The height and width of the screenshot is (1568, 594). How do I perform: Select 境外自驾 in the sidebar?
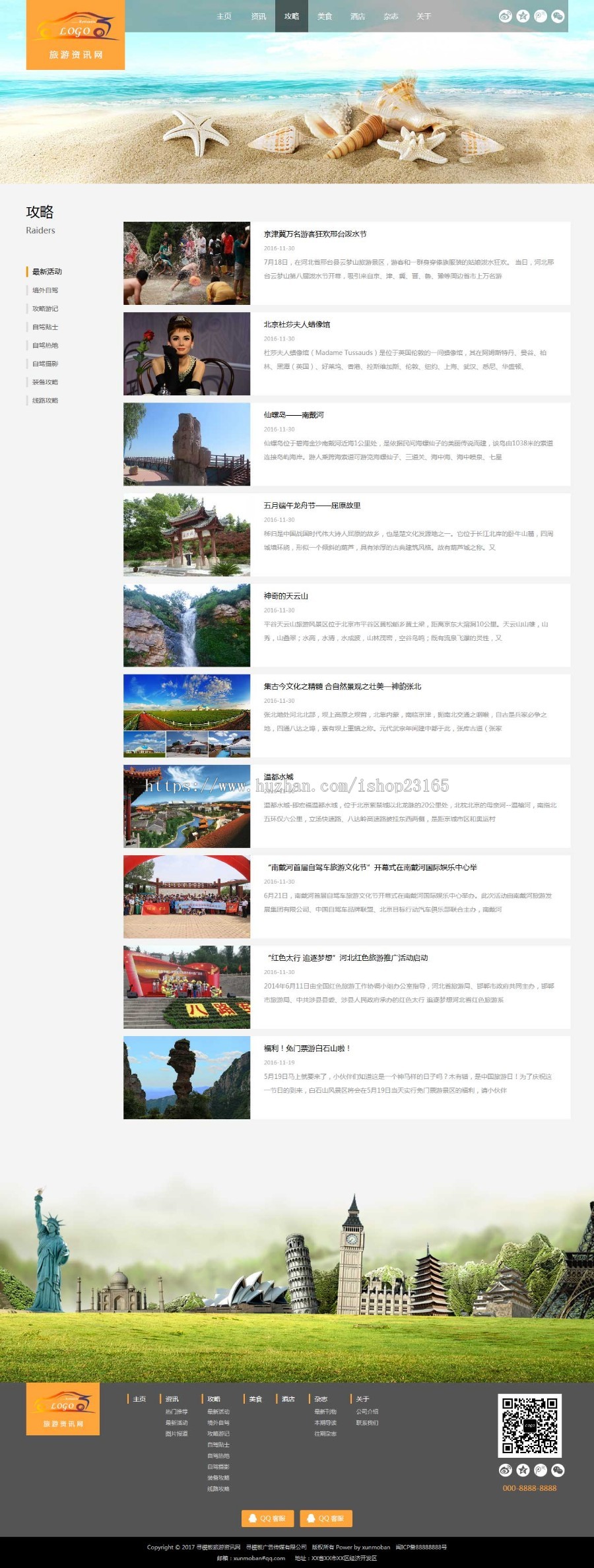click(x=45, y=290)
